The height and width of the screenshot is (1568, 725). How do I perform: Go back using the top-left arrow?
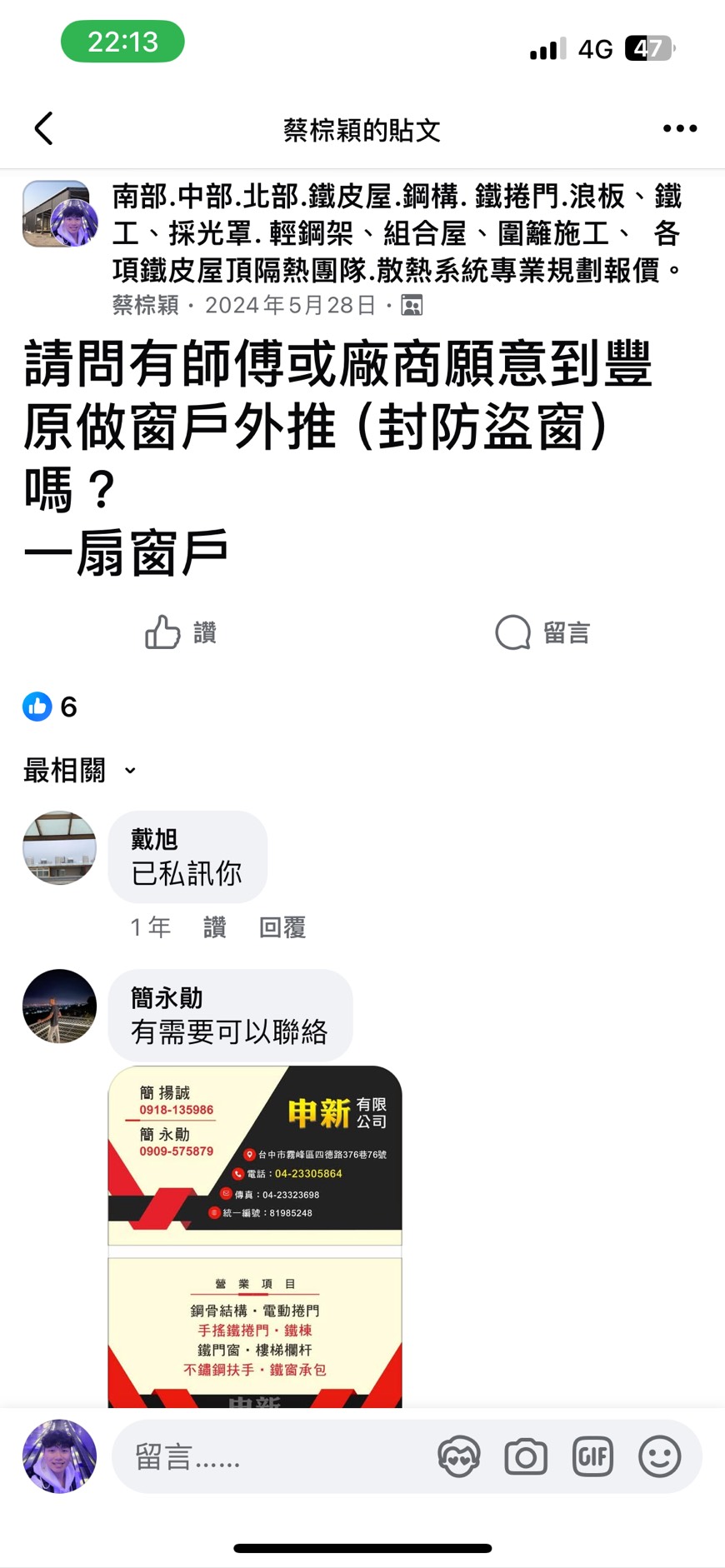(43, 128)
